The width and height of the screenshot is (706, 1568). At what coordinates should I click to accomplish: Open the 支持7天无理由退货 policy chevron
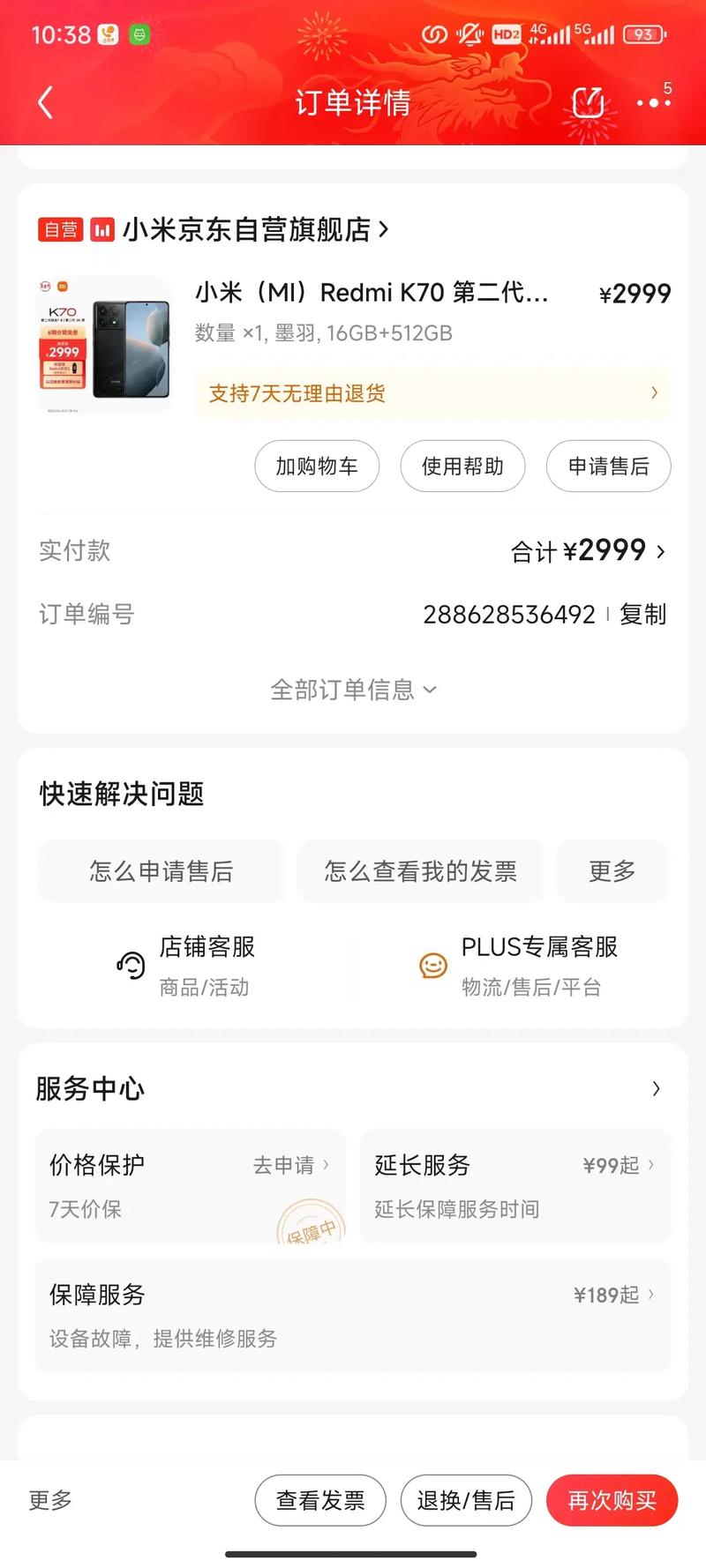[654, 392]
